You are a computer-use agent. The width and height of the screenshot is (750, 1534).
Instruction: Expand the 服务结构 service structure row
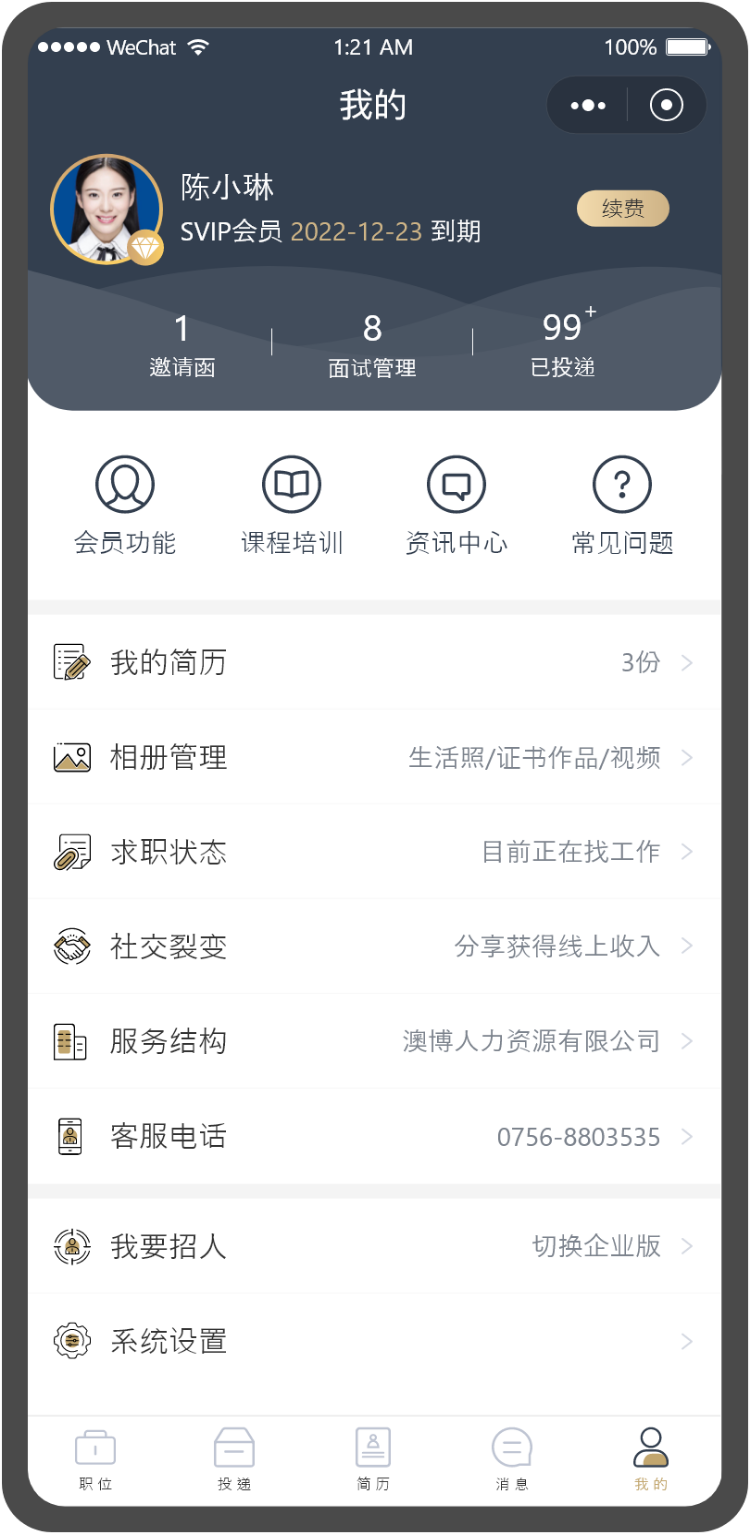pyautogui.click(x=375, y=1041)
